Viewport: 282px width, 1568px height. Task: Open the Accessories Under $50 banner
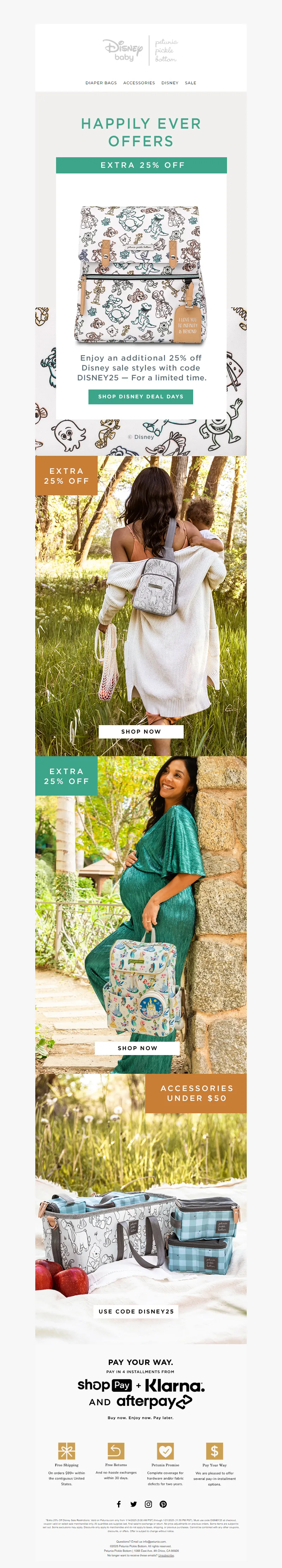click(x=196, y=1092)
